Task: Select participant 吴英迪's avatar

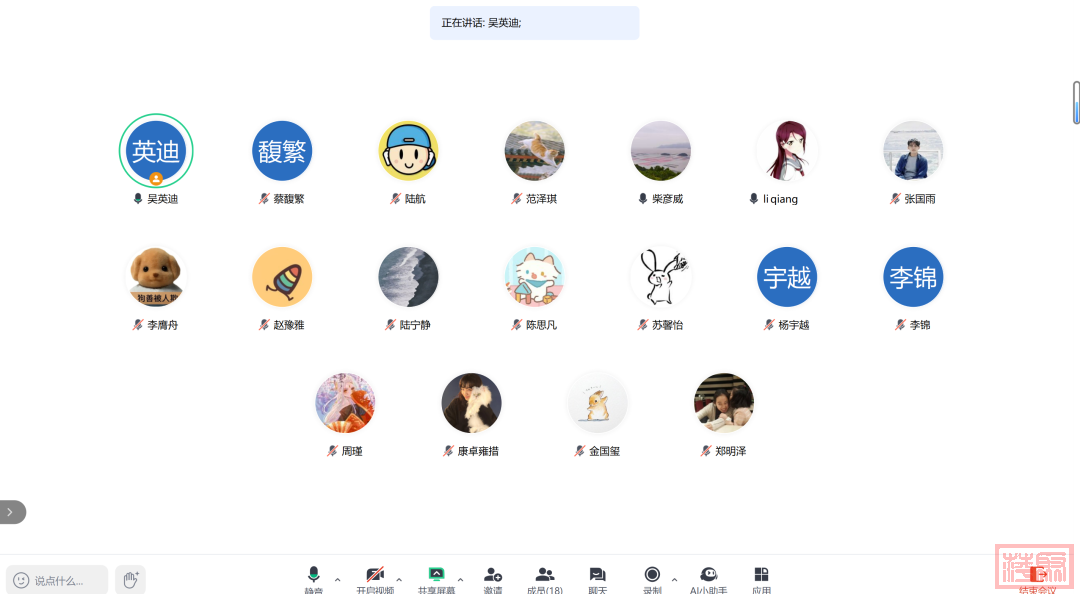Action: point(156,151)
